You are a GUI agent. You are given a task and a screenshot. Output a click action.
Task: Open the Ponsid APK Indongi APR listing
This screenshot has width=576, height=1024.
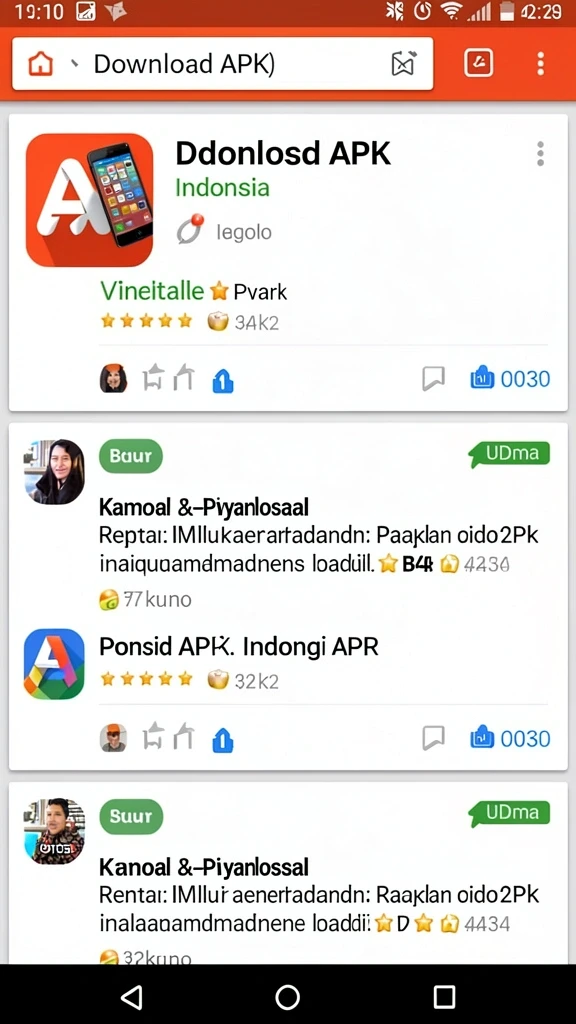click(239, 647)
